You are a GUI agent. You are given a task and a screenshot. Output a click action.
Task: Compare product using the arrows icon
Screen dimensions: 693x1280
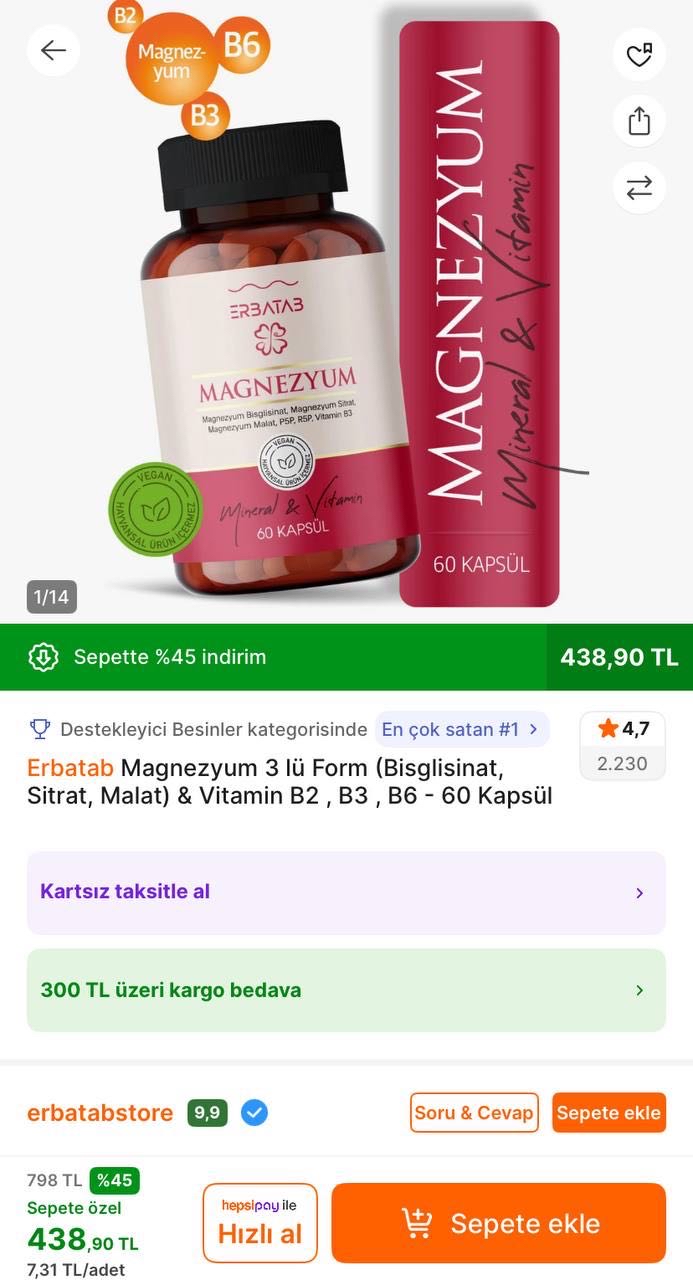pyautogui.click(x=639, y=187)
